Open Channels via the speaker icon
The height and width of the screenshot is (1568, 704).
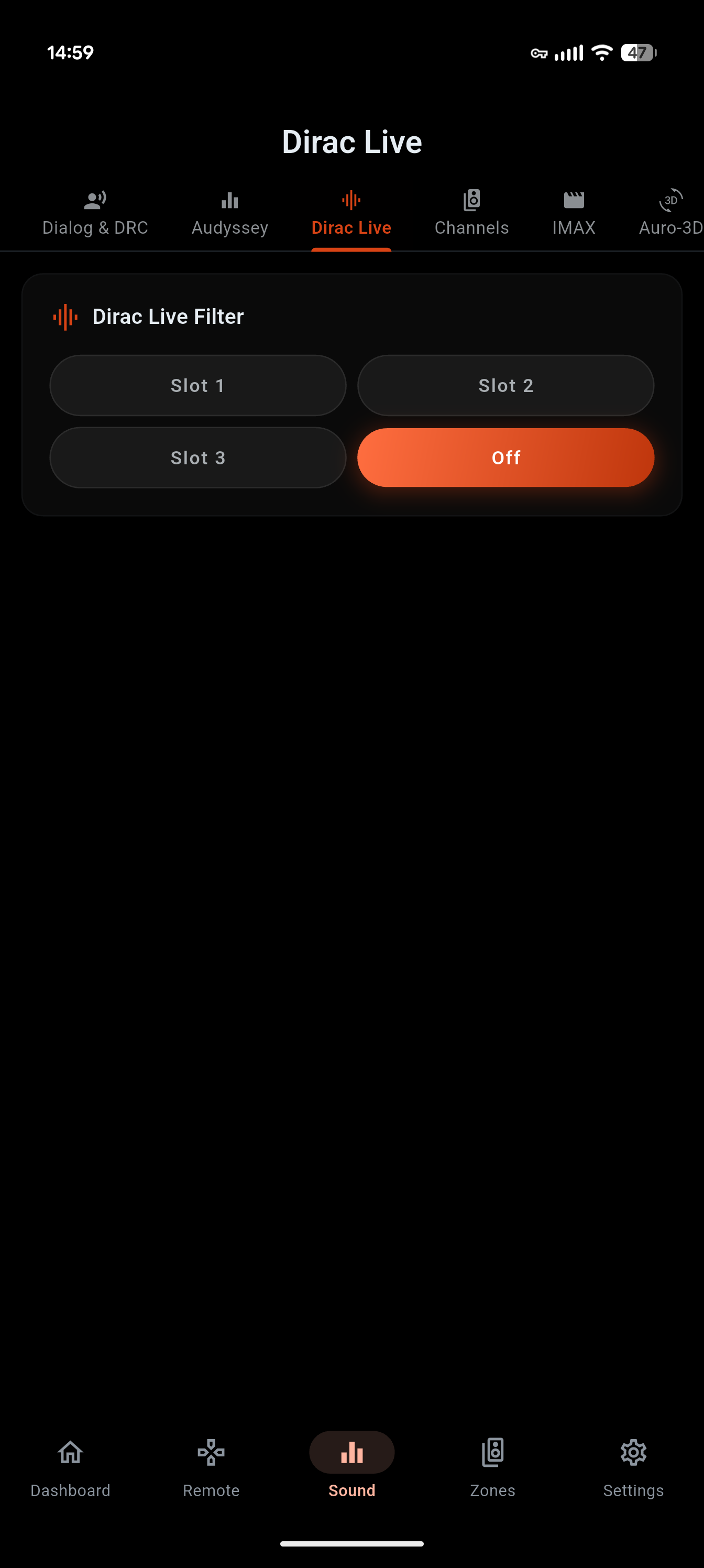tap(471, 200)
